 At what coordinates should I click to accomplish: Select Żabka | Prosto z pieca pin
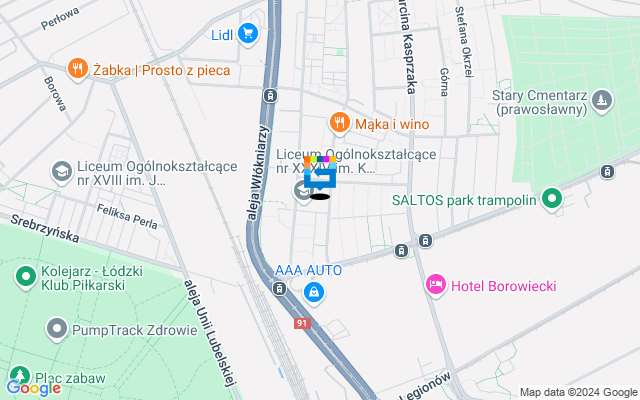point(77,69)
